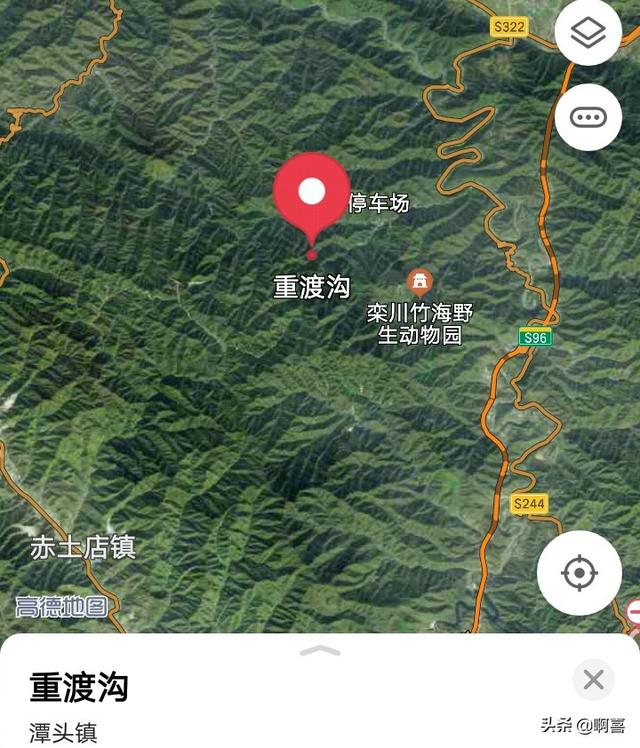Close the 重渡沟 location card
The image size is (640, 748).
click(x=593, y=680)
